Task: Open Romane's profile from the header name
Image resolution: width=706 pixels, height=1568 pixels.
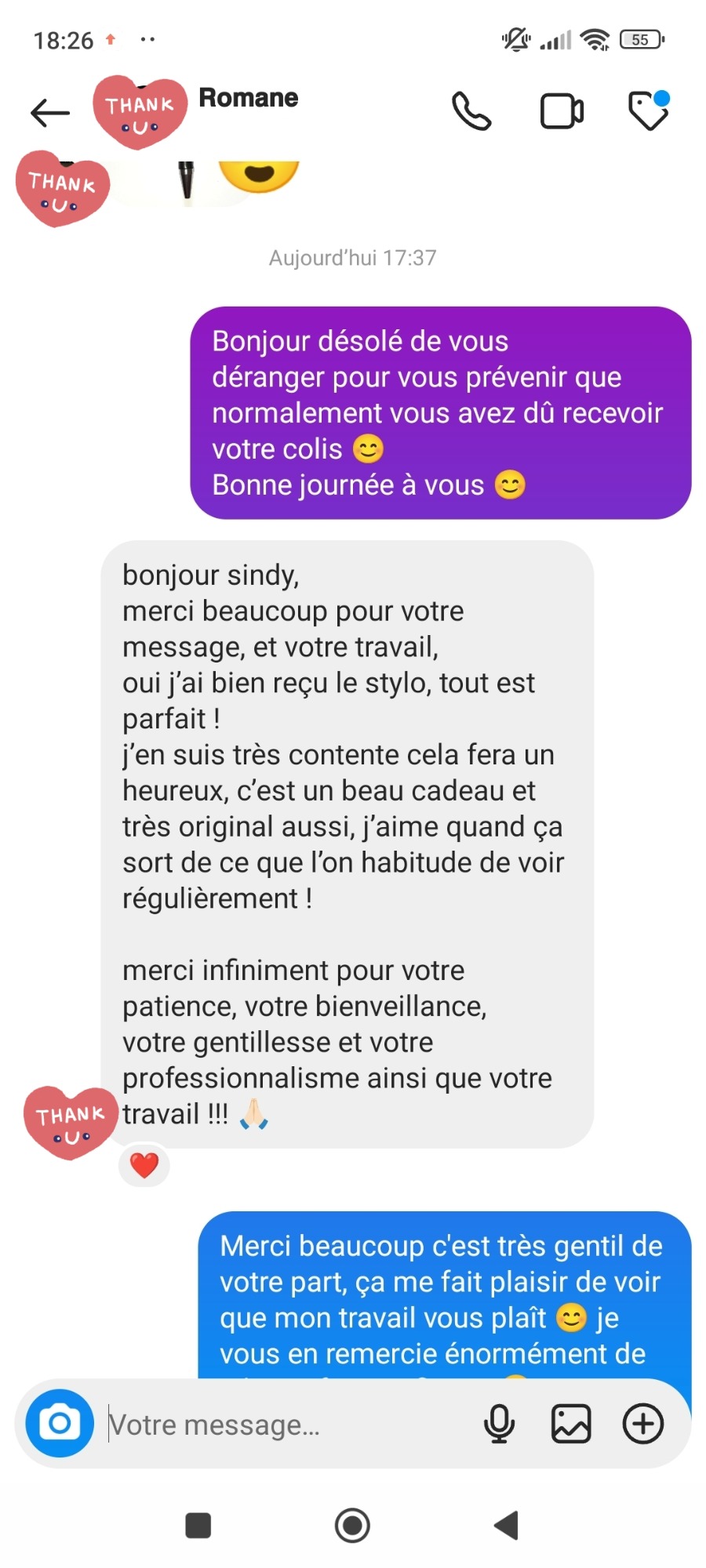Action: [x=249, y=98]
